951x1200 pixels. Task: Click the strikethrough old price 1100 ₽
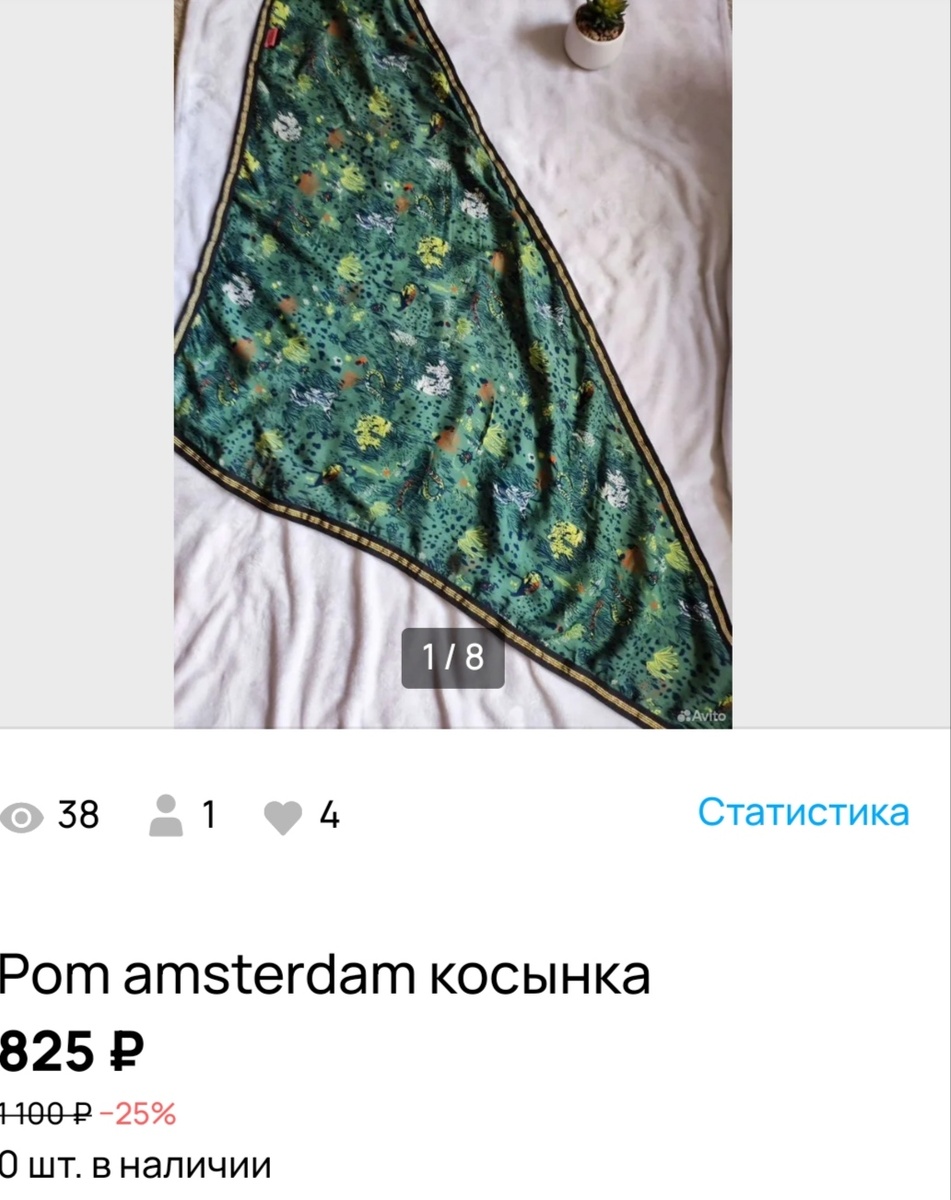[45, 1112]
